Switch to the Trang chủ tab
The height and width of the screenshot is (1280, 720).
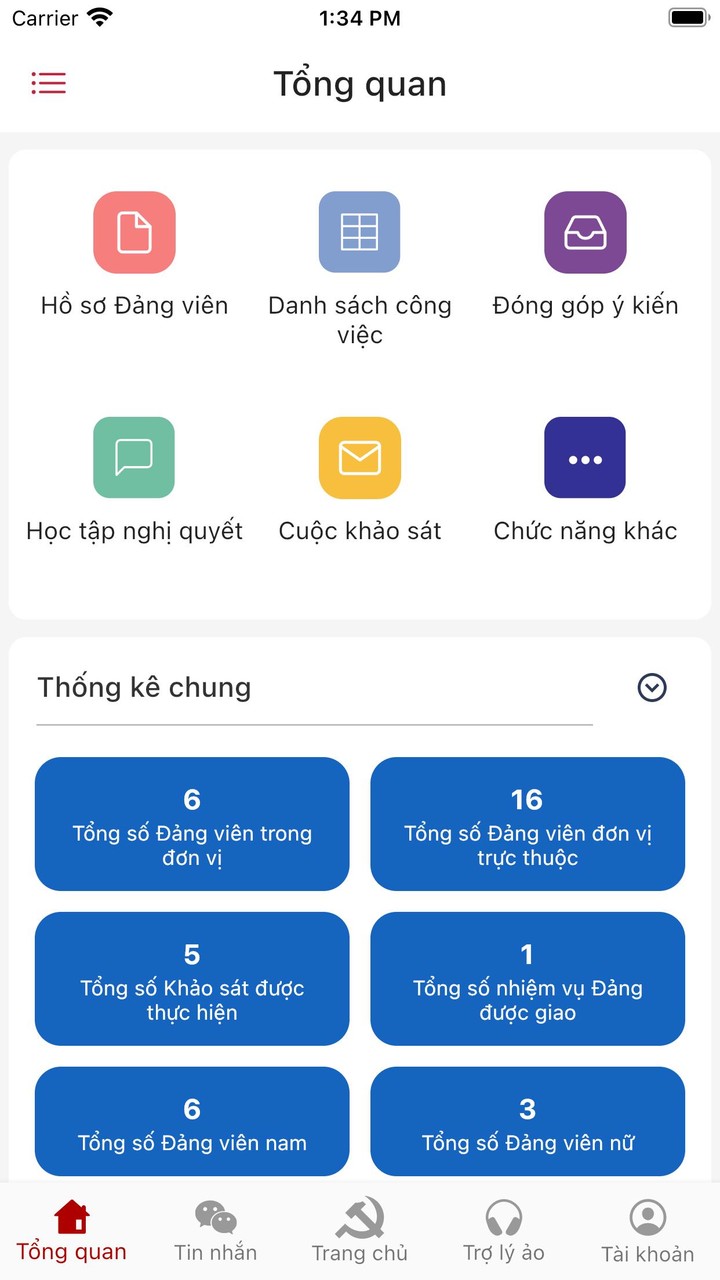coord(359,1230)
